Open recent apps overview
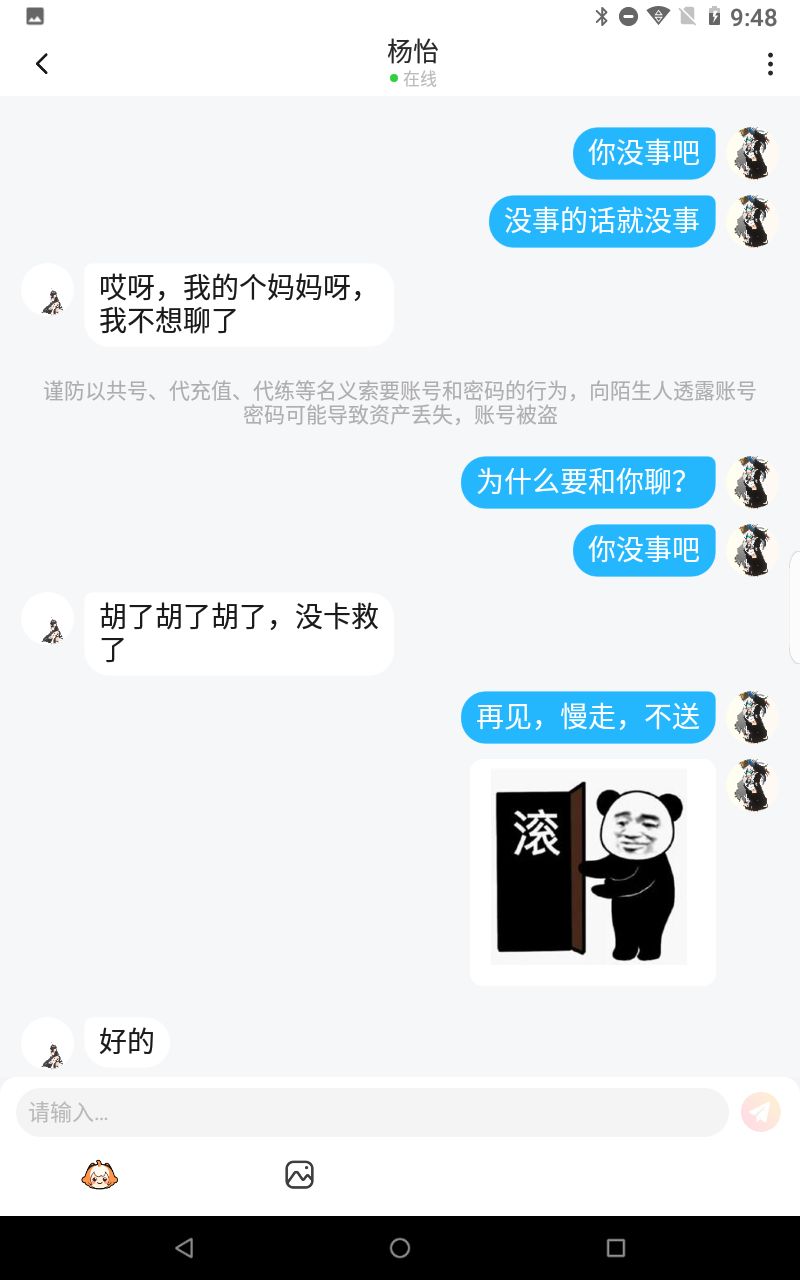Viewport: 800px width, 1280px height. 616,1248
